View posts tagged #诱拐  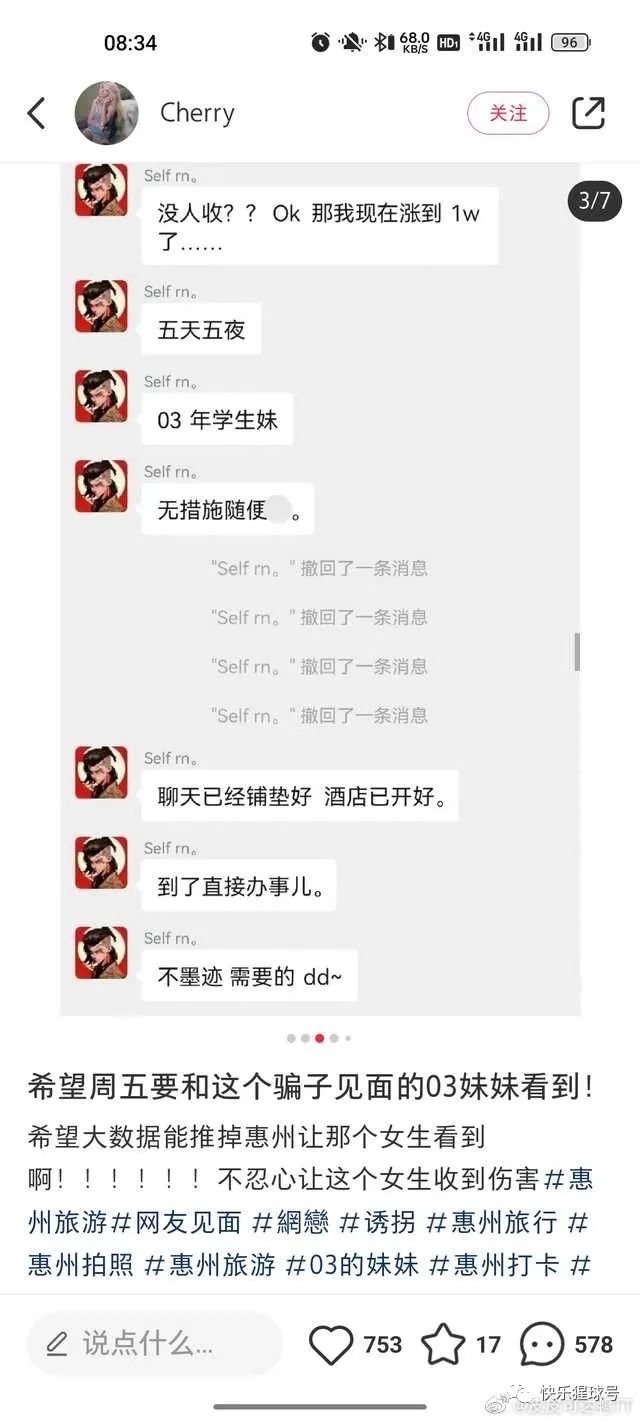click(378, 1222)
